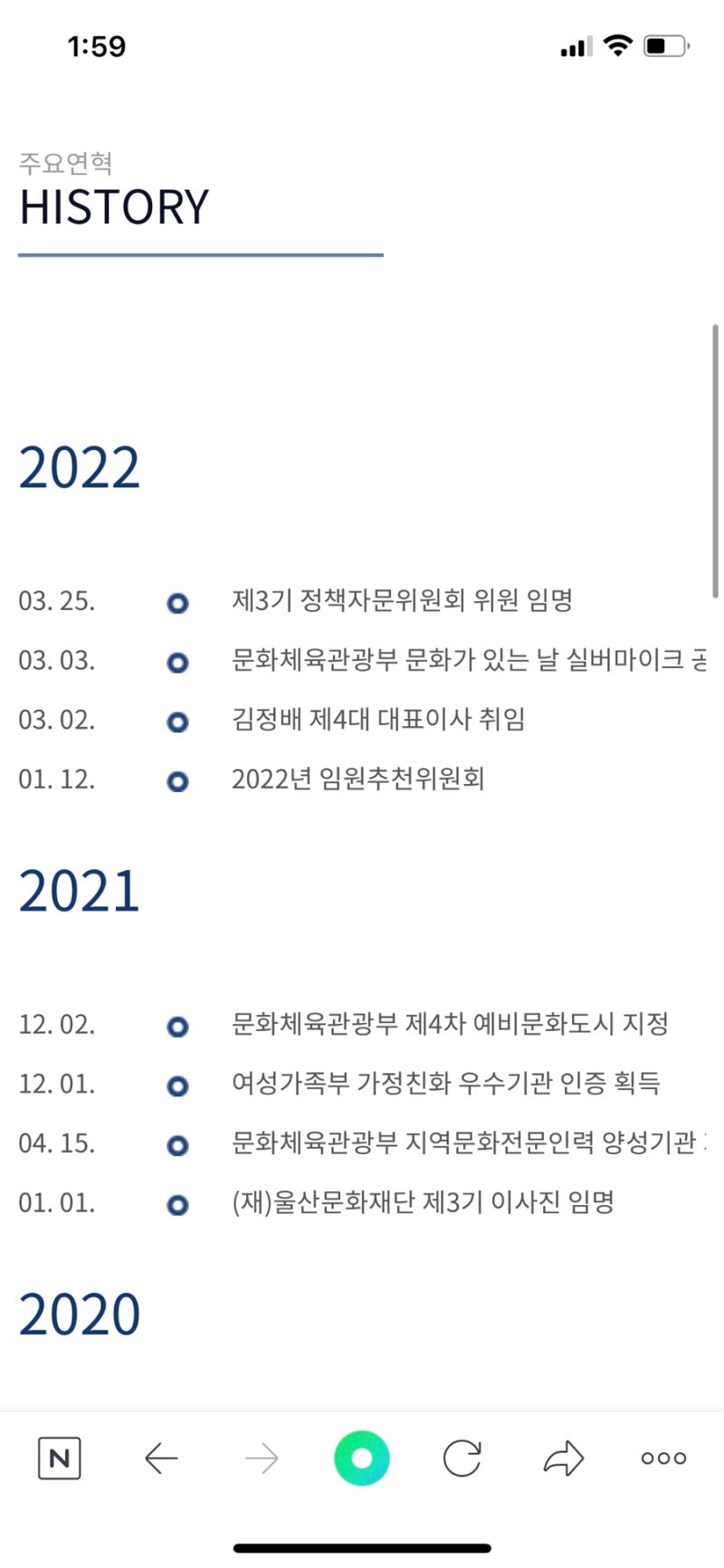
Task: Go back to the previous page
Action: click(161, 1458)
